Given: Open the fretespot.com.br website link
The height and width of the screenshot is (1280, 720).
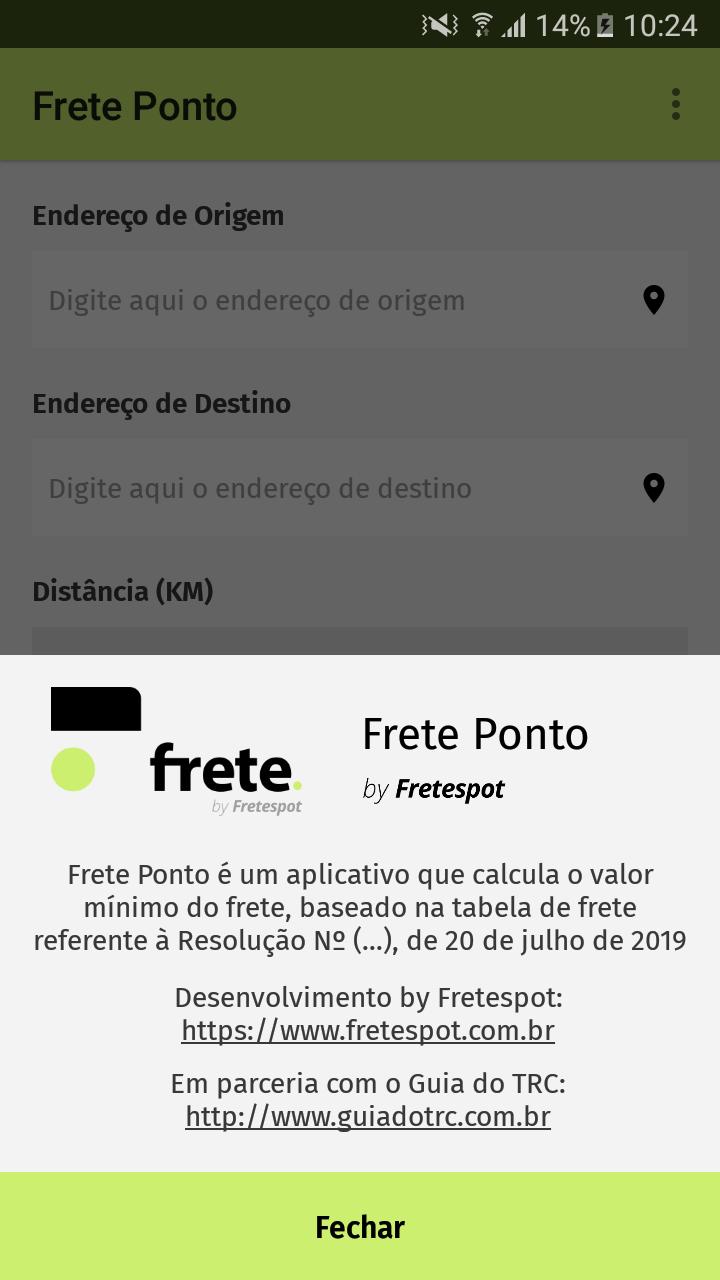Looking at the screenshot, I should tap(368, 1030).
